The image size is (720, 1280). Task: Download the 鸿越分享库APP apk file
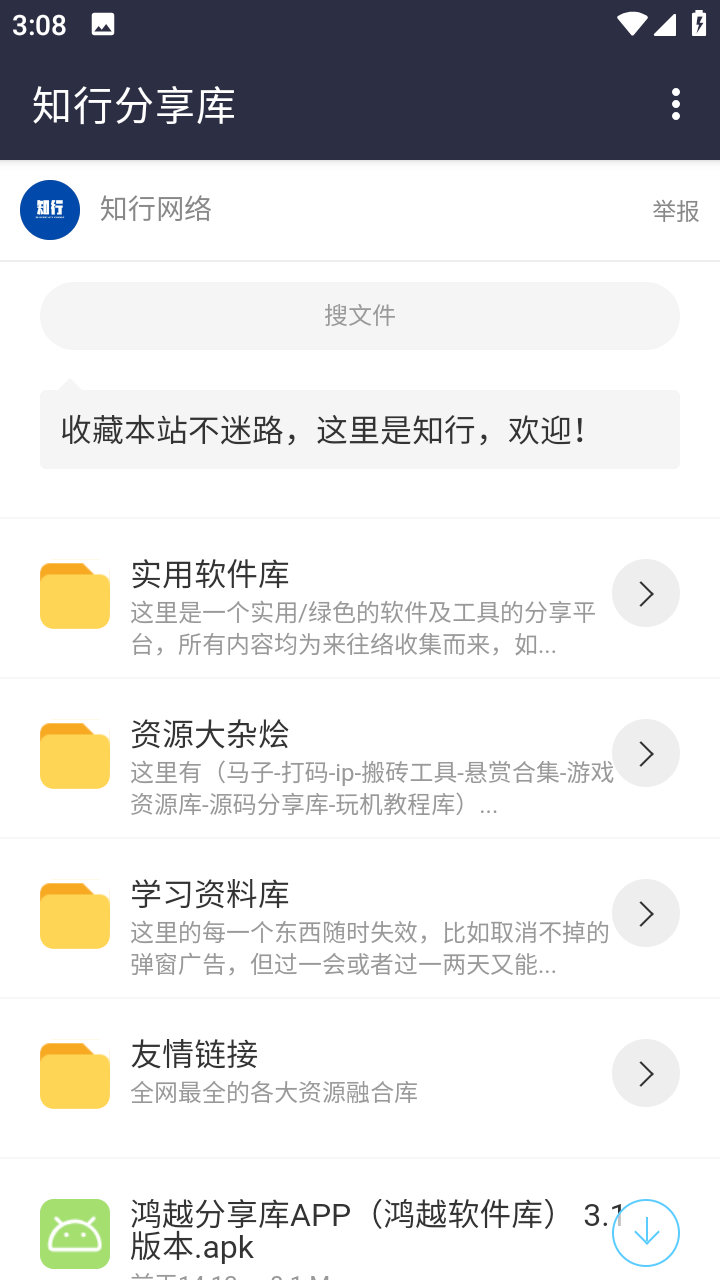pos(646,1233)
